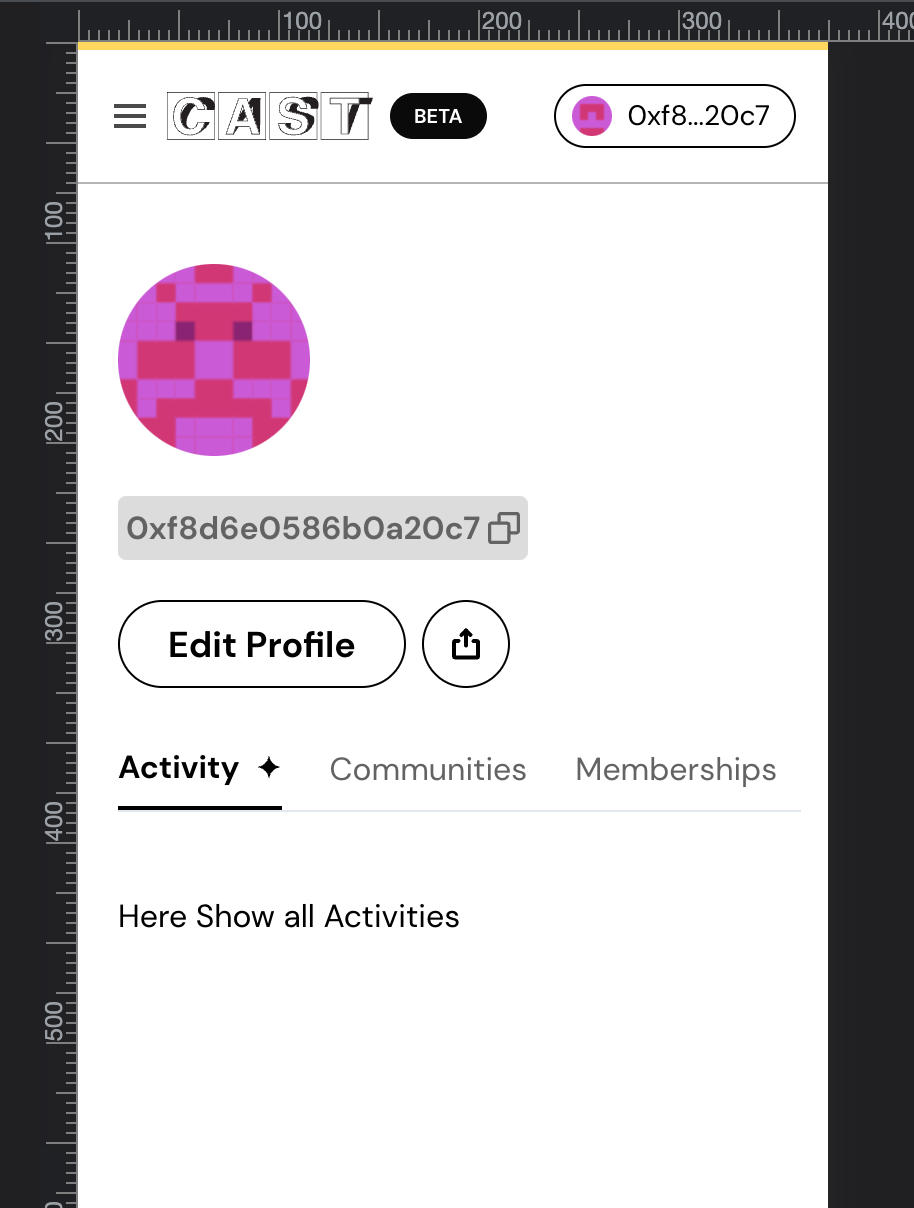Open the hamburger drawer menu
The height and width of the screenshot is (1208, 914).
coord(130,117)
